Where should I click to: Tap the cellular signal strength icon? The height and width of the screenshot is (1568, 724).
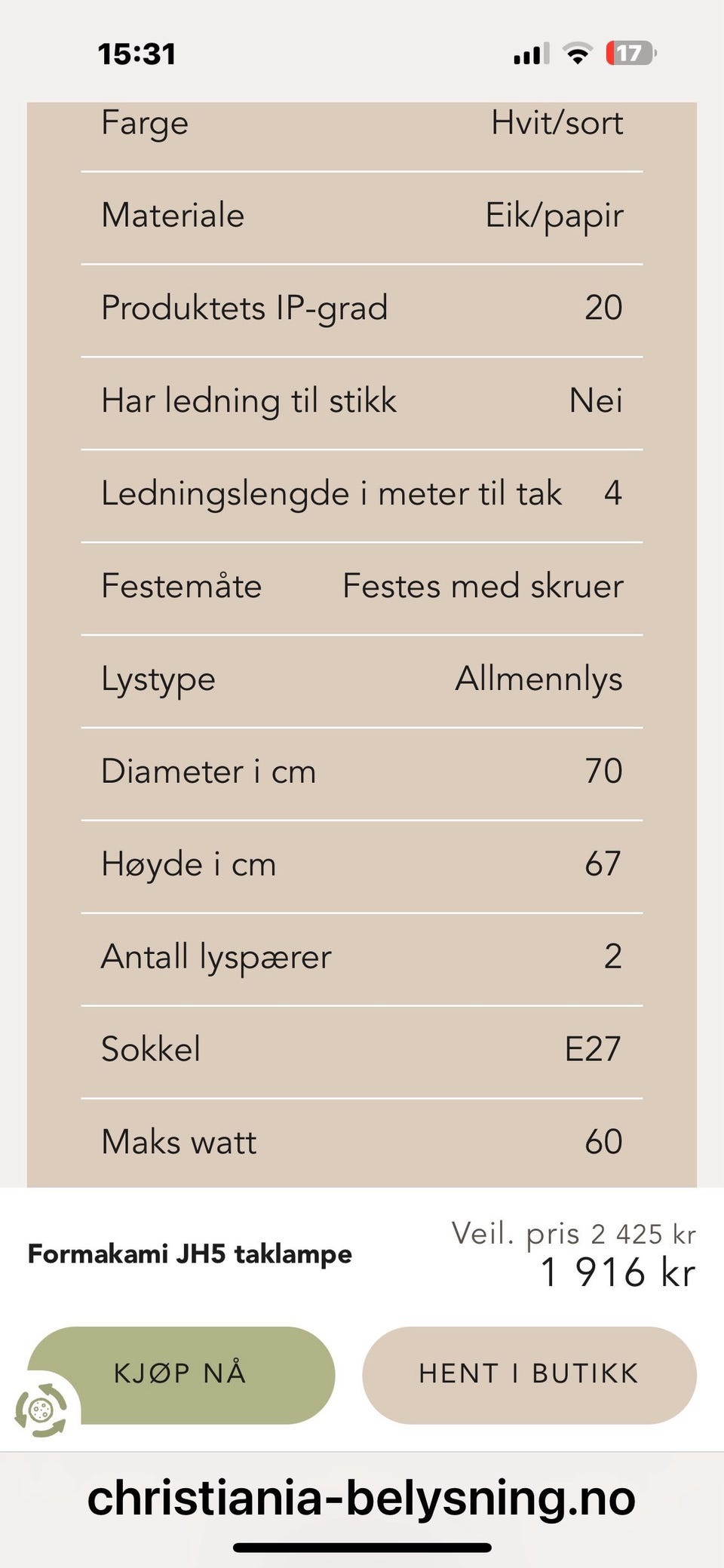(527, 53)
